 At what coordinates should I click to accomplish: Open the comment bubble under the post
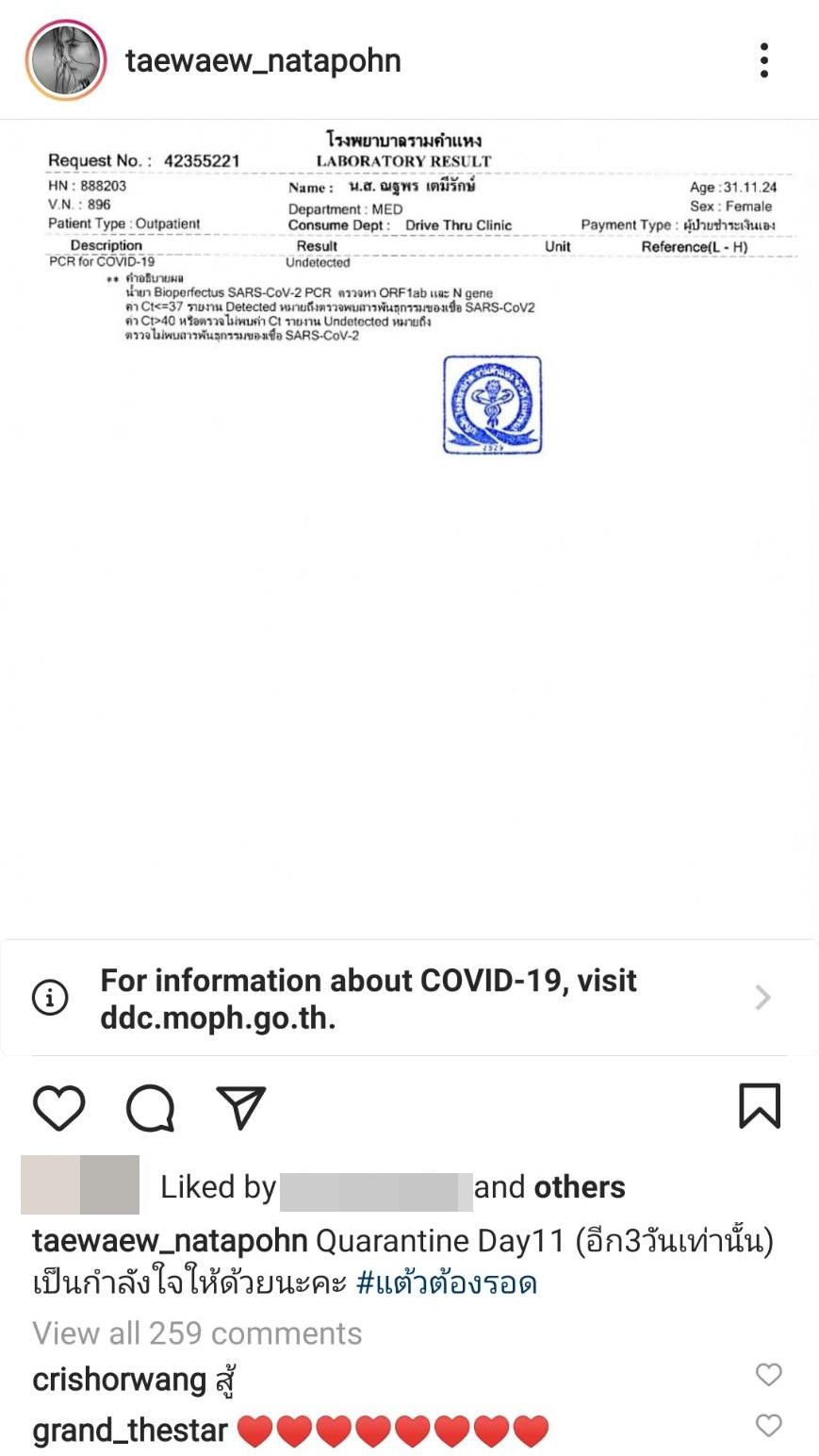pyautogui.click(x=151, y=1106)
